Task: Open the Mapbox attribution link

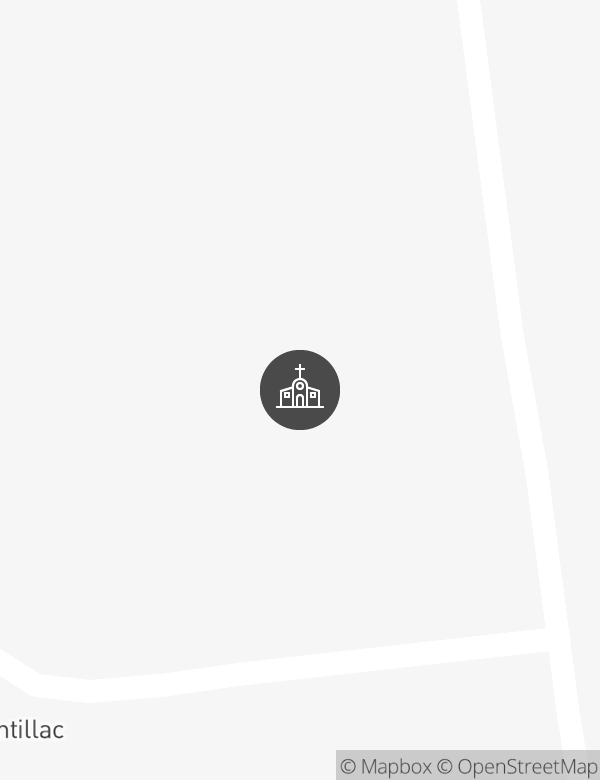Action: click(386, 767)
